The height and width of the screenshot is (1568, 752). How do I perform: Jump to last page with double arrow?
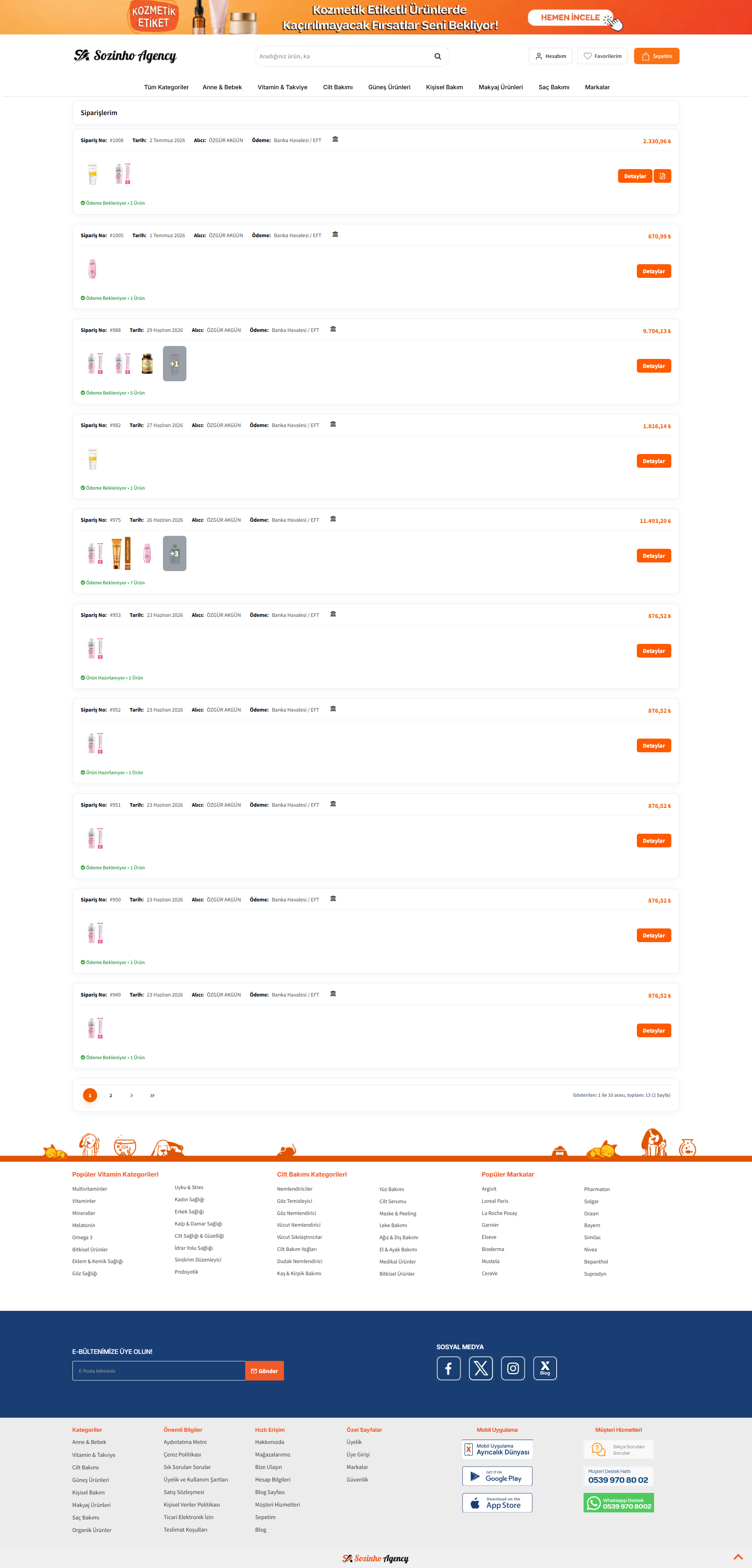coord(152,1095)
